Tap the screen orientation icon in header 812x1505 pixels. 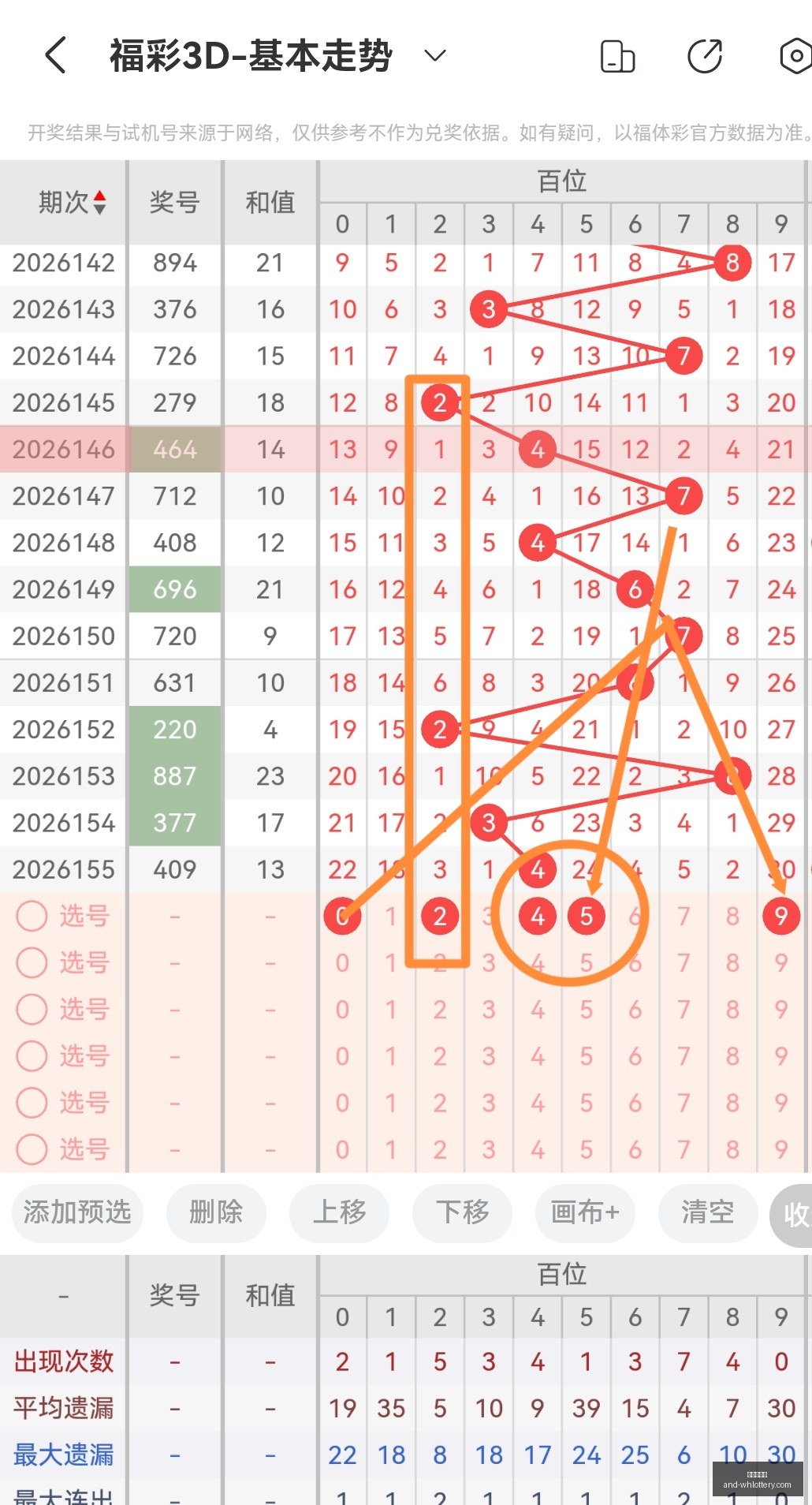pos(617,57)
